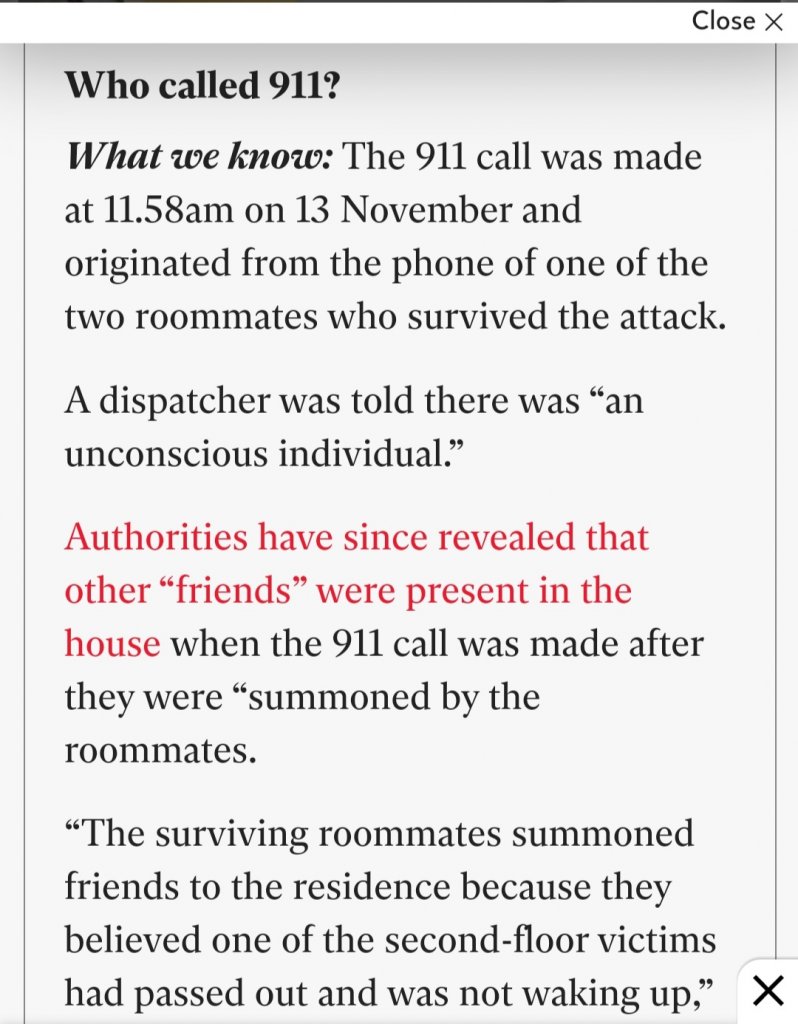This screenshot has width=798, height=1024.
Task: Dismiss the overlay with the bottom X button
Action: coord(767,990)
